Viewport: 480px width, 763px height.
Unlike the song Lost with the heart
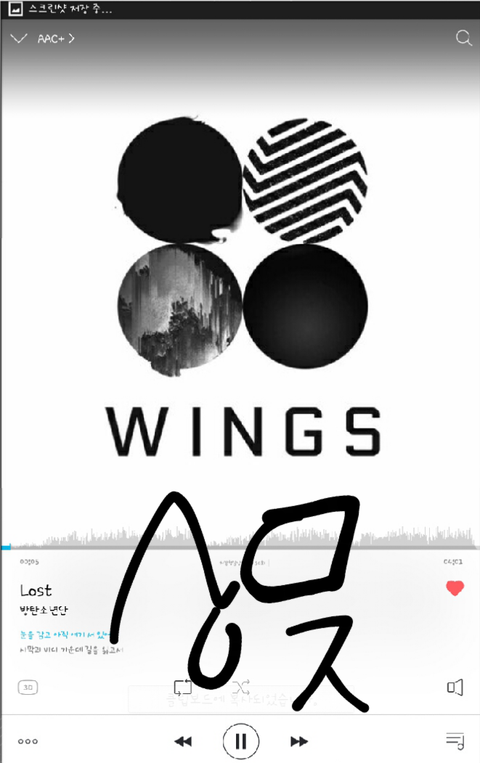(455, 588)
